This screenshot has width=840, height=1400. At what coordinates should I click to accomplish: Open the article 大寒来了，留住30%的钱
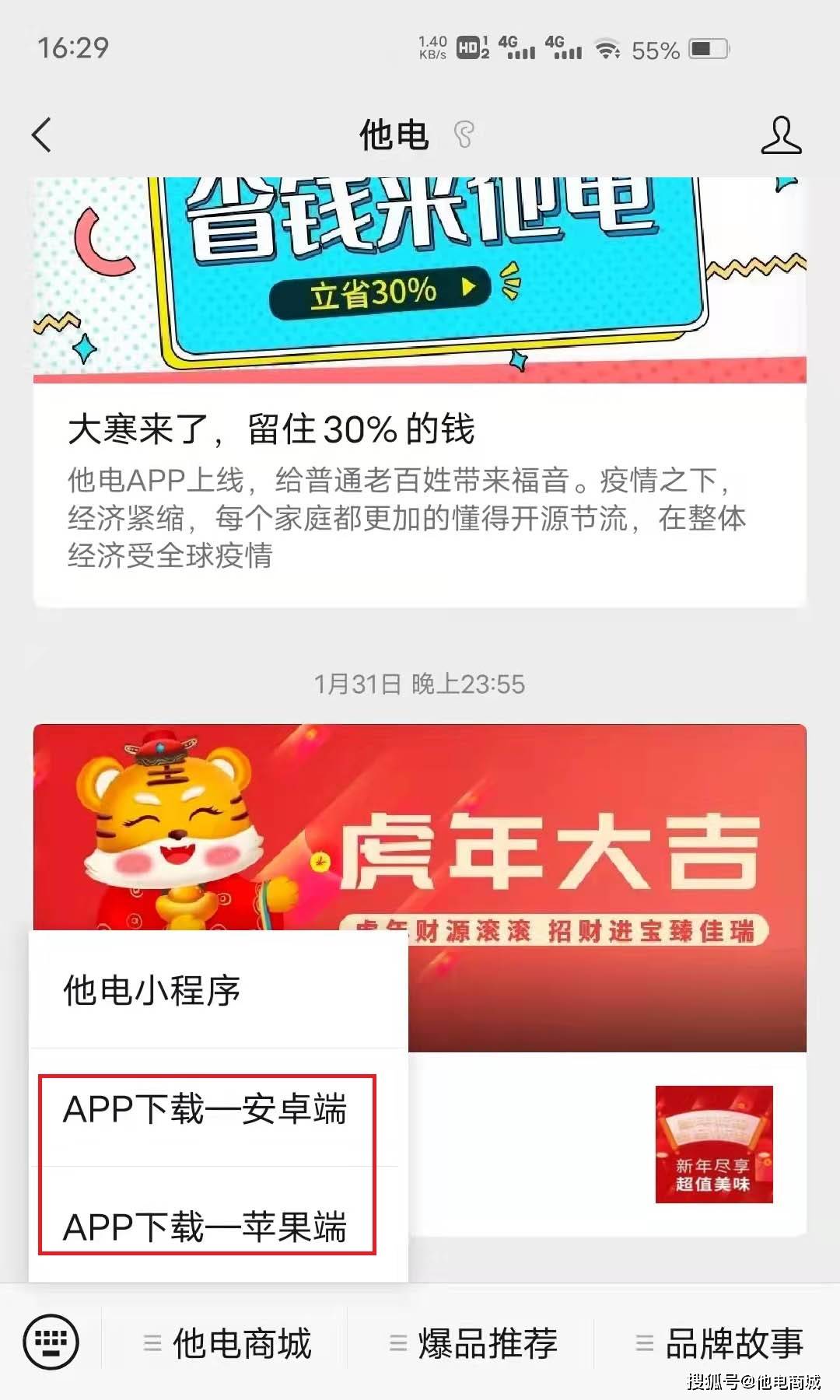pyautogui.click(x=271, y=429)
